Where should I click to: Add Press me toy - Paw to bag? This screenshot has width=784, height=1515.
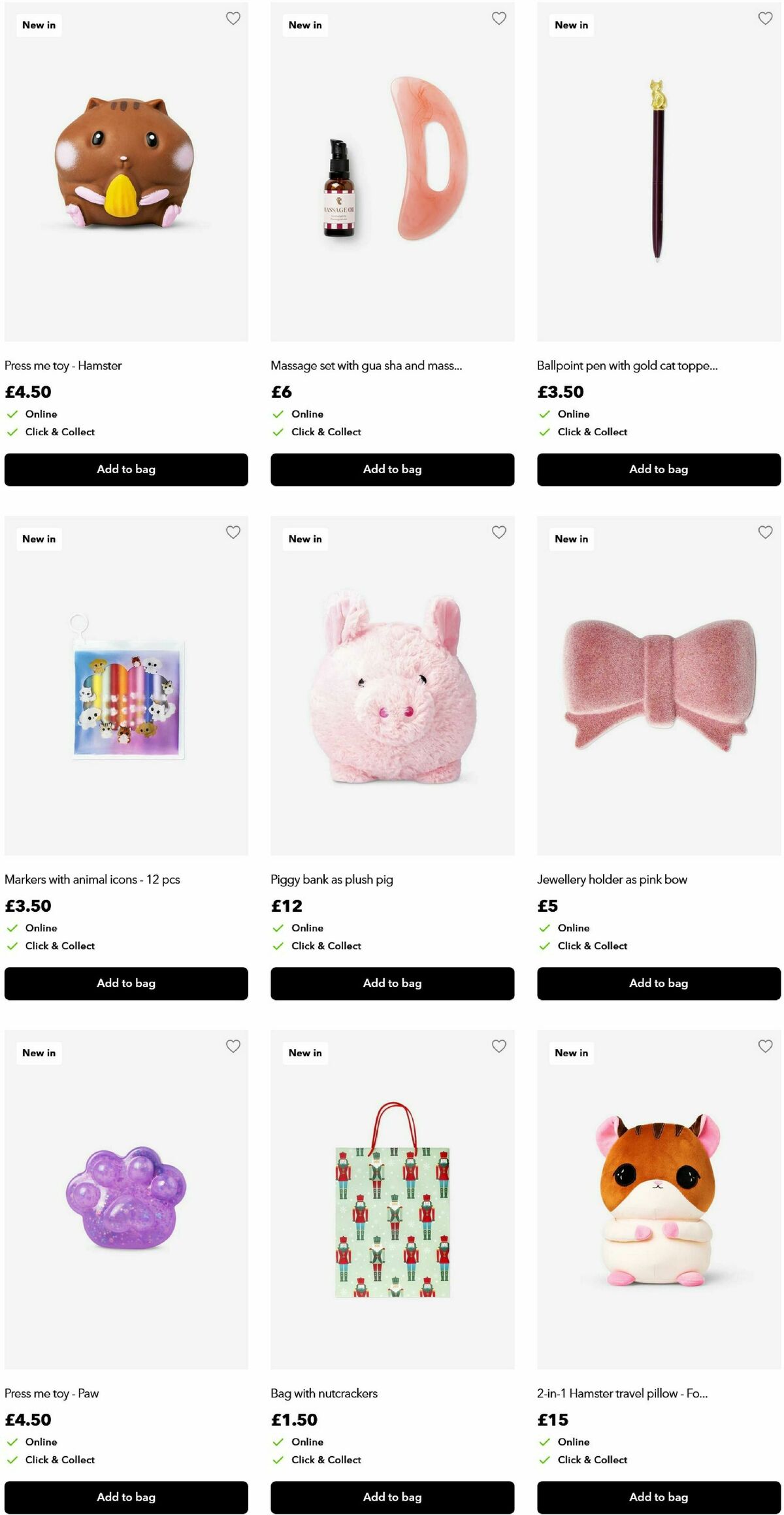(x=126, y=1497)
